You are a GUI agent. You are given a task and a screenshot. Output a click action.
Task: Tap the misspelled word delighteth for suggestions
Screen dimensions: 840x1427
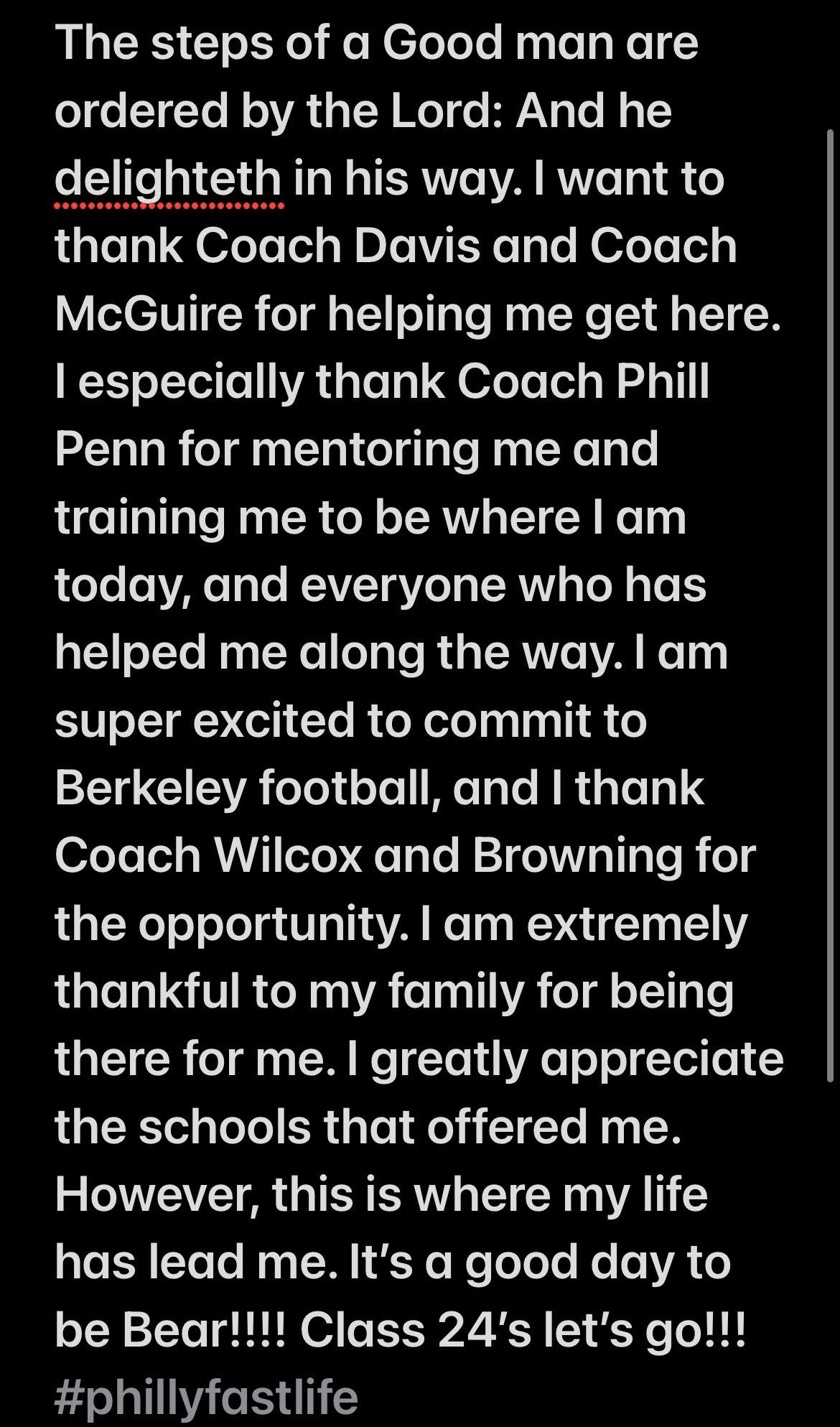[168, 179]
